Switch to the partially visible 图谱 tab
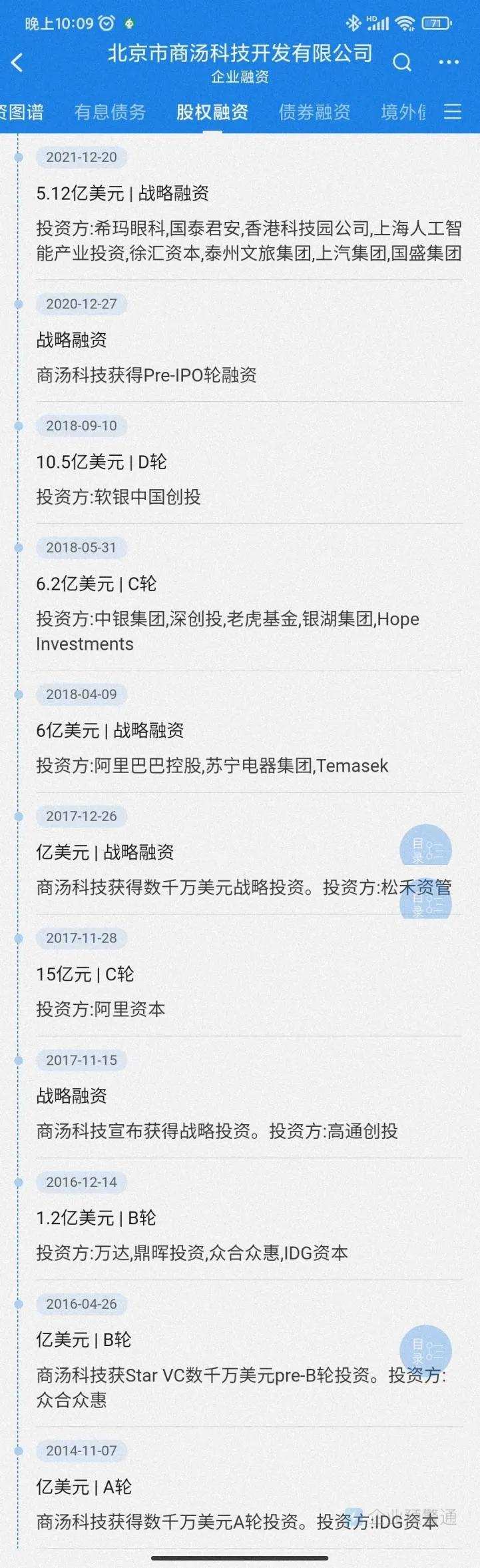 (x=21, y=112)
